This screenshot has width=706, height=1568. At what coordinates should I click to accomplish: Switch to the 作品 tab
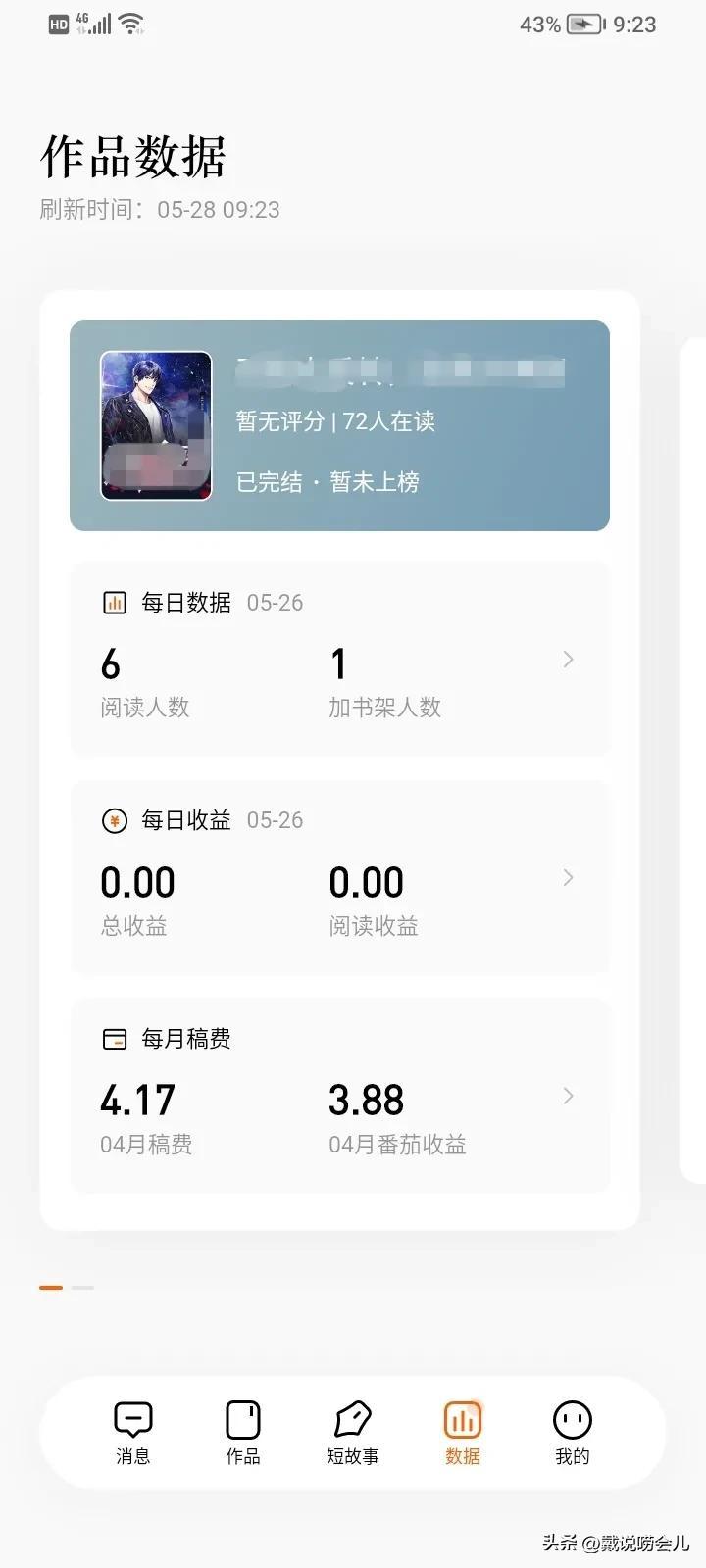tap(243, 1433)
